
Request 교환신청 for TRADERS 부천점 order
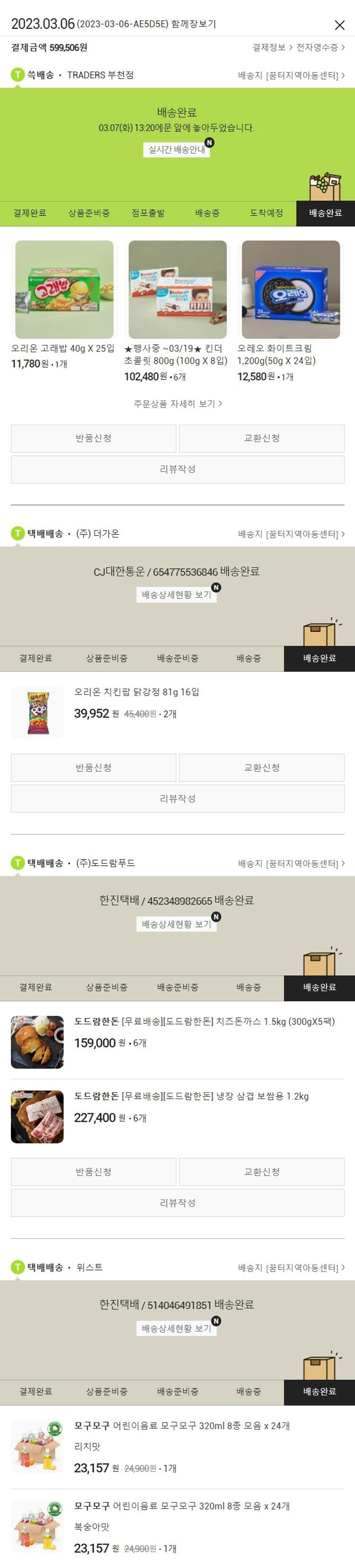[x=261, y=438]
